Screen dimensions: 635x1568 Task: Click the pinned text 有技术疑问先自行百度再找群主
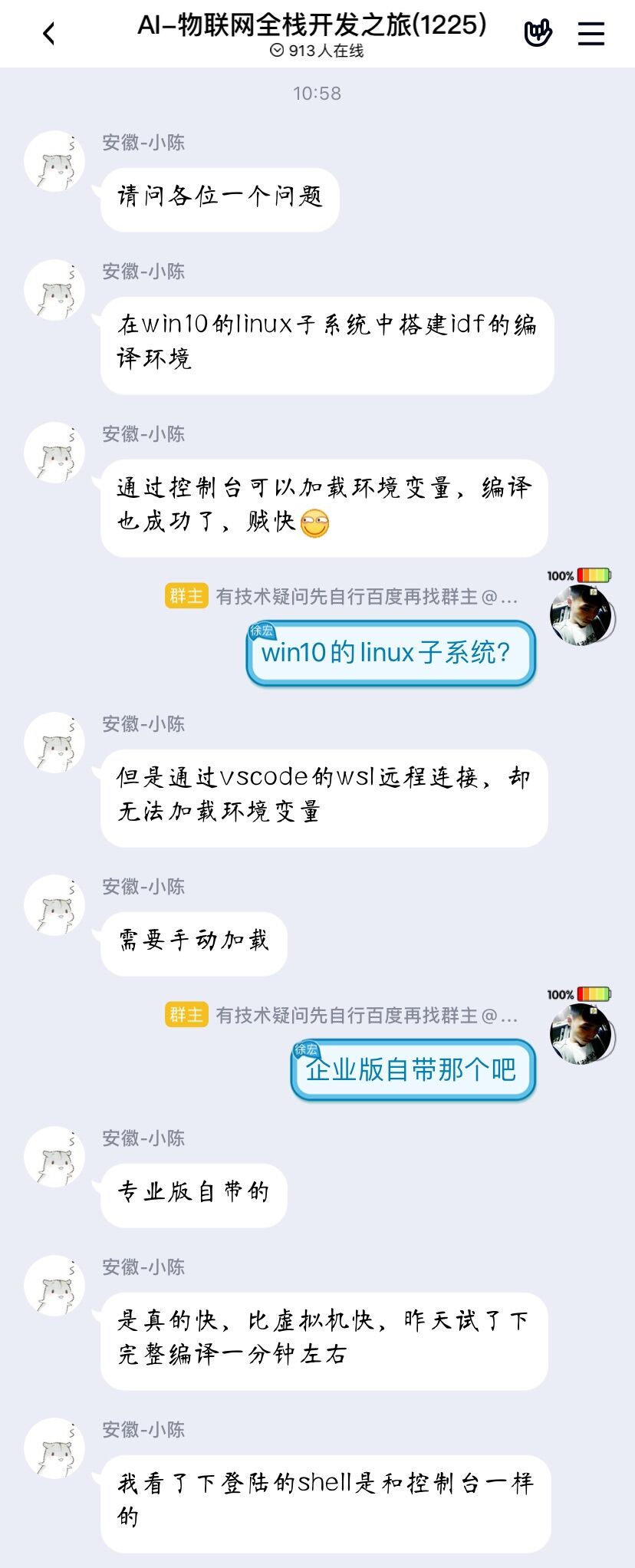[353, 595]
